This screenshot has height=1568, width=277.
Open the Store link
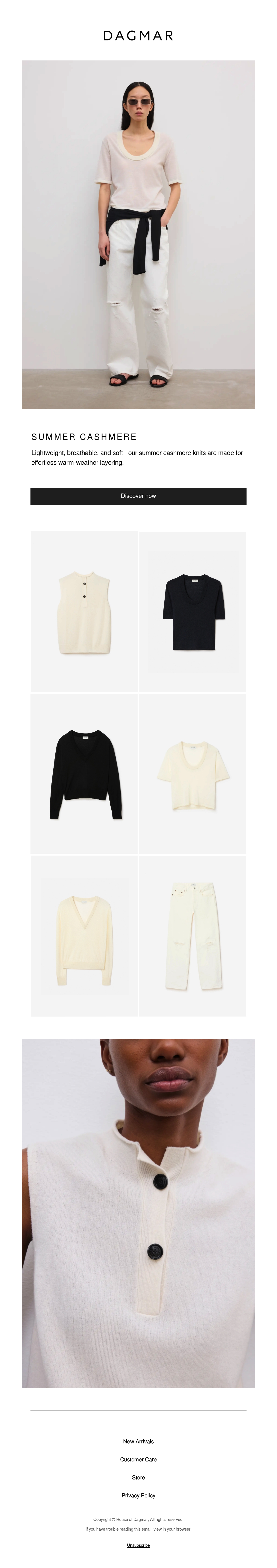click(x=138, y=1477)
